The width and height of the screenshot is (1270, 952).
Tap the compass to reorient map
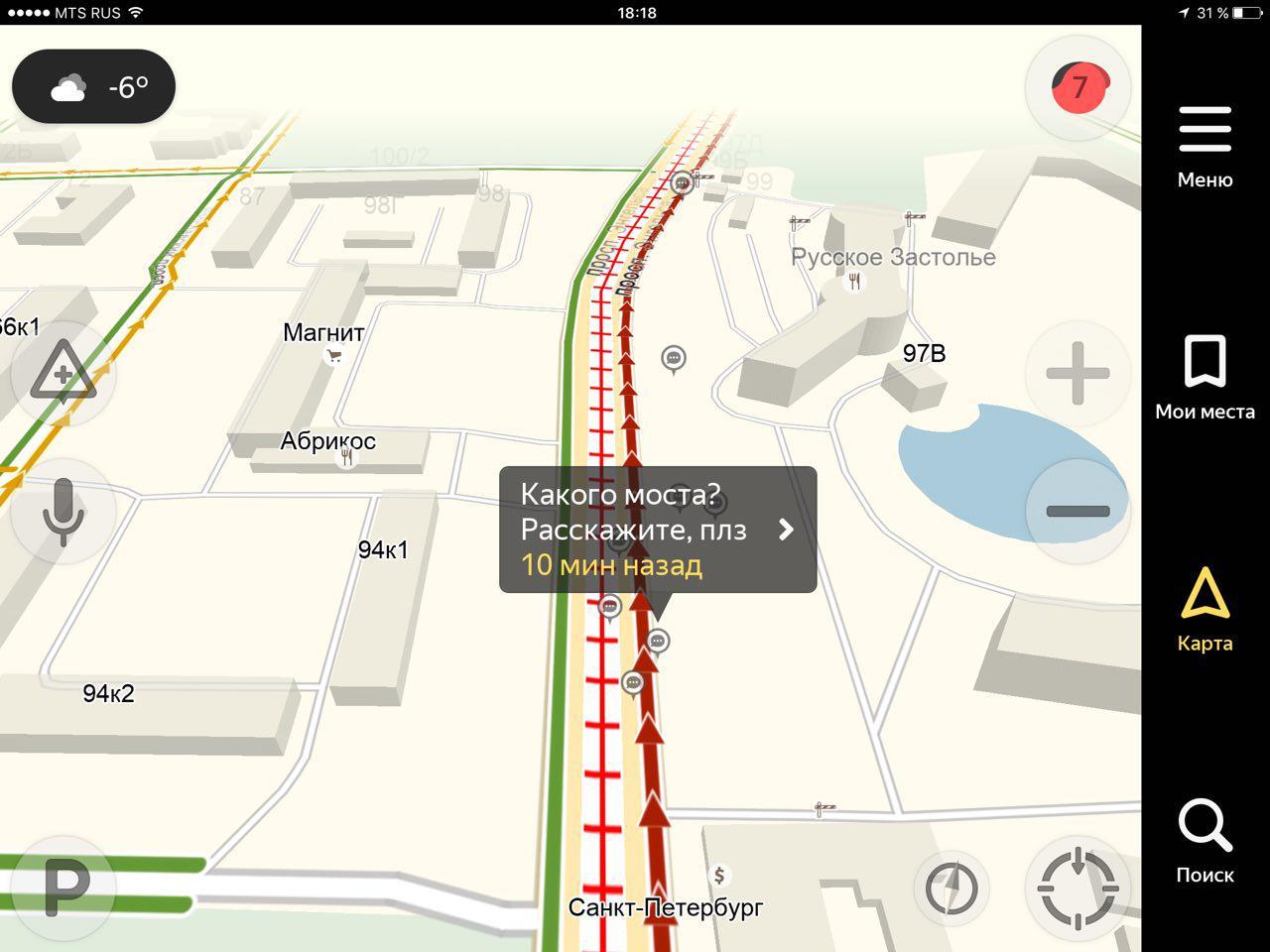point(951,888)
